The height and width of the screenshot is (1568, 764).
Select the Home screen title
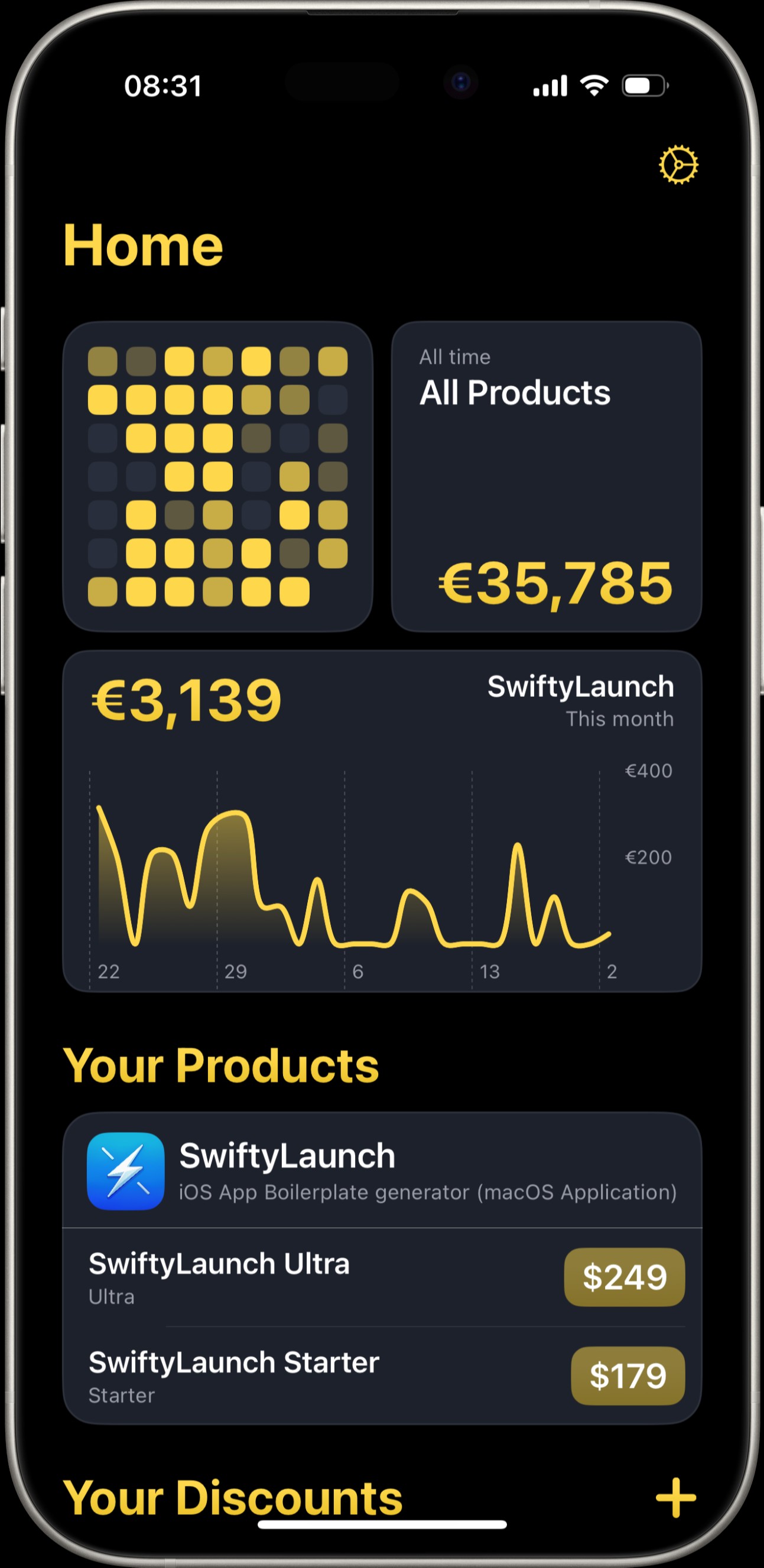[144, 245]
